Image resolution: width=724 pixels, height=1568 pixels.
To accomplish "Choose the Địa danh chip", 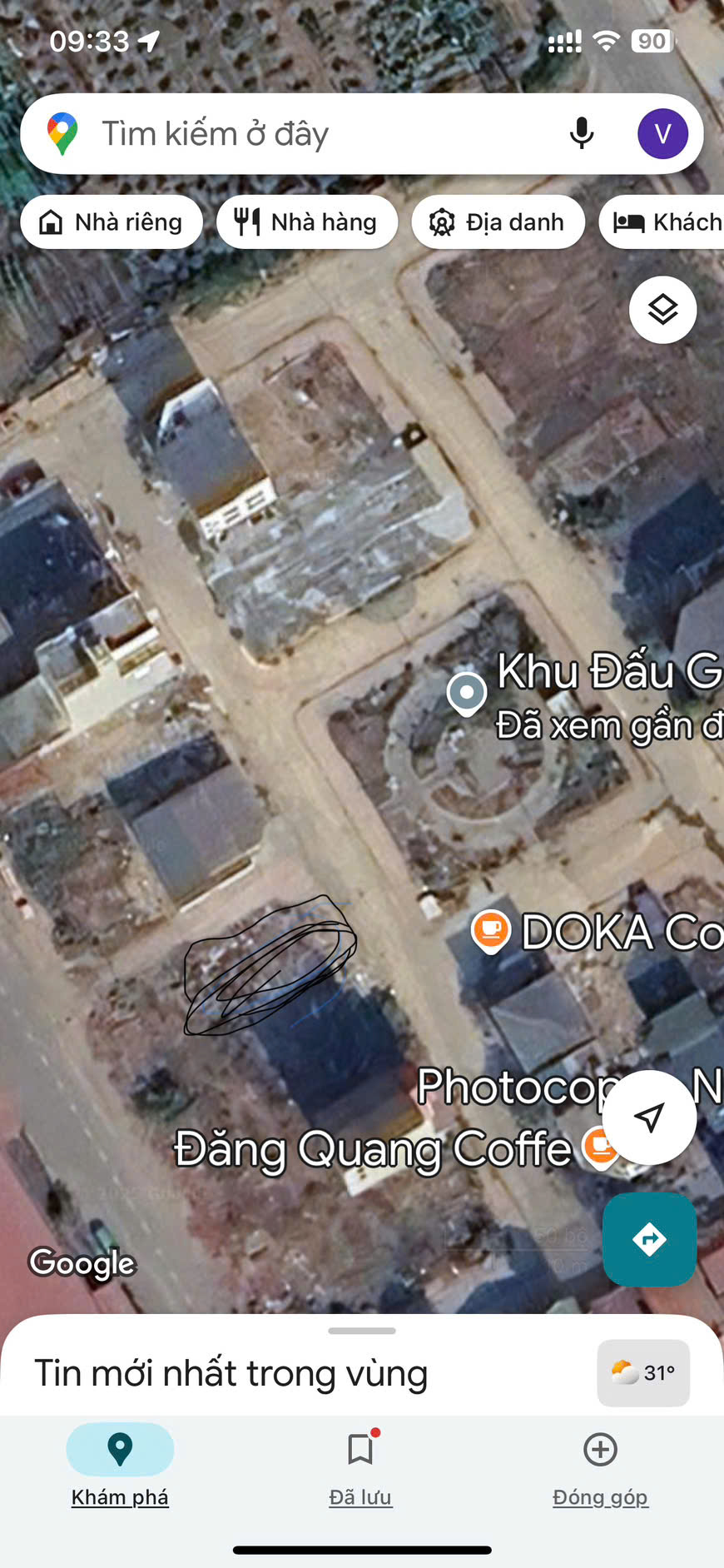I will pos(498,222).
